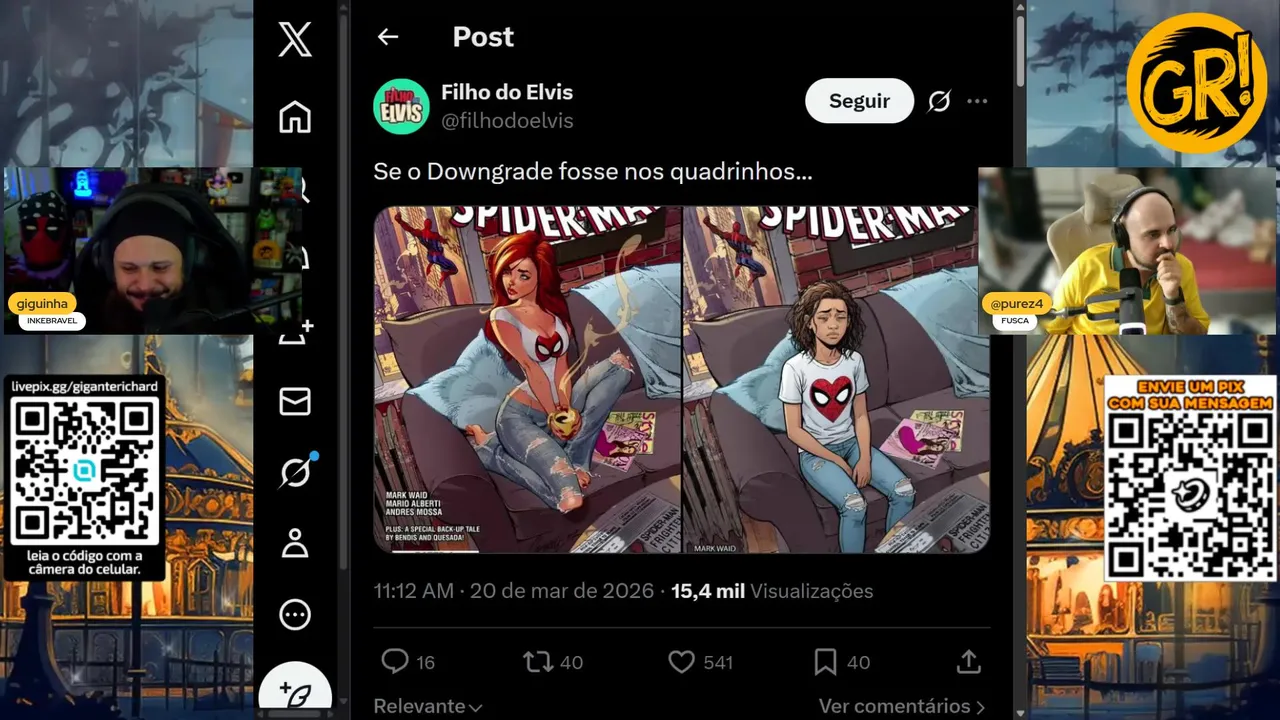Share the post with upload icon
The image size is (1280, 720).
968,661
